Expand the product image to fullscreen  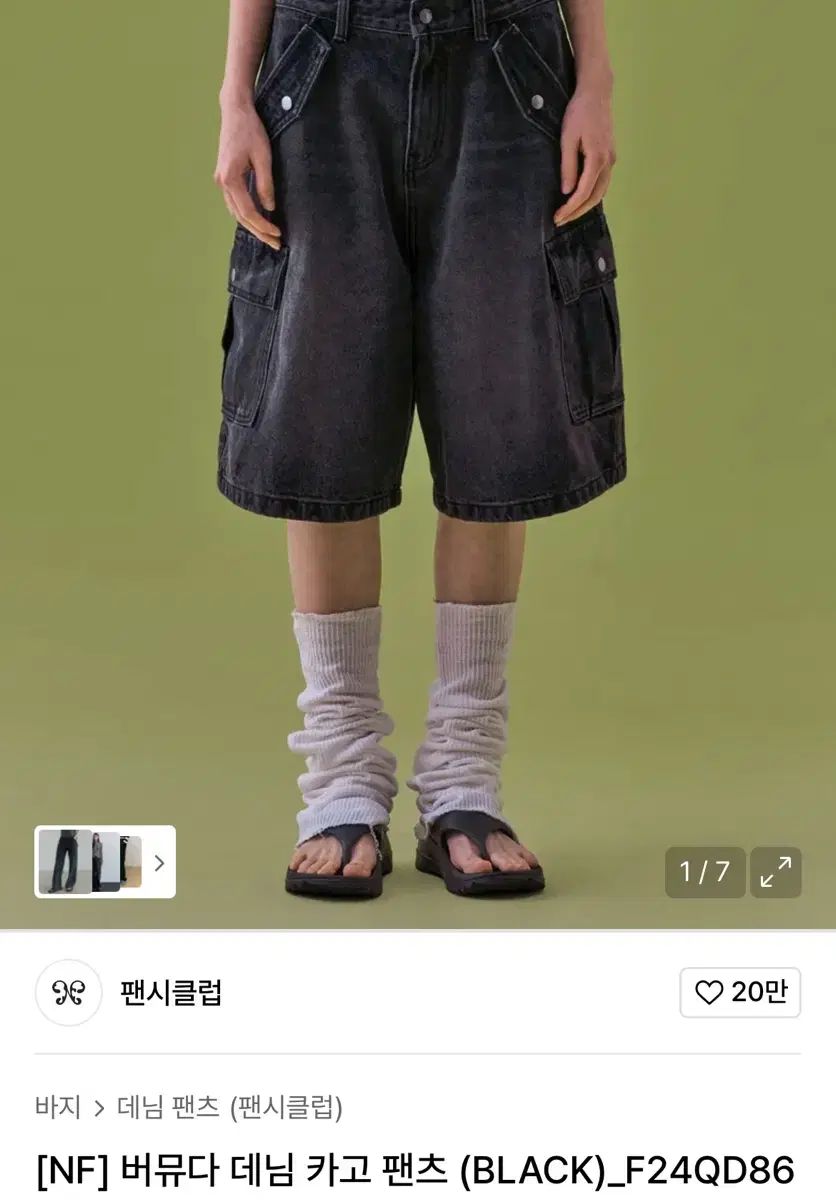[x=776, y=872]
